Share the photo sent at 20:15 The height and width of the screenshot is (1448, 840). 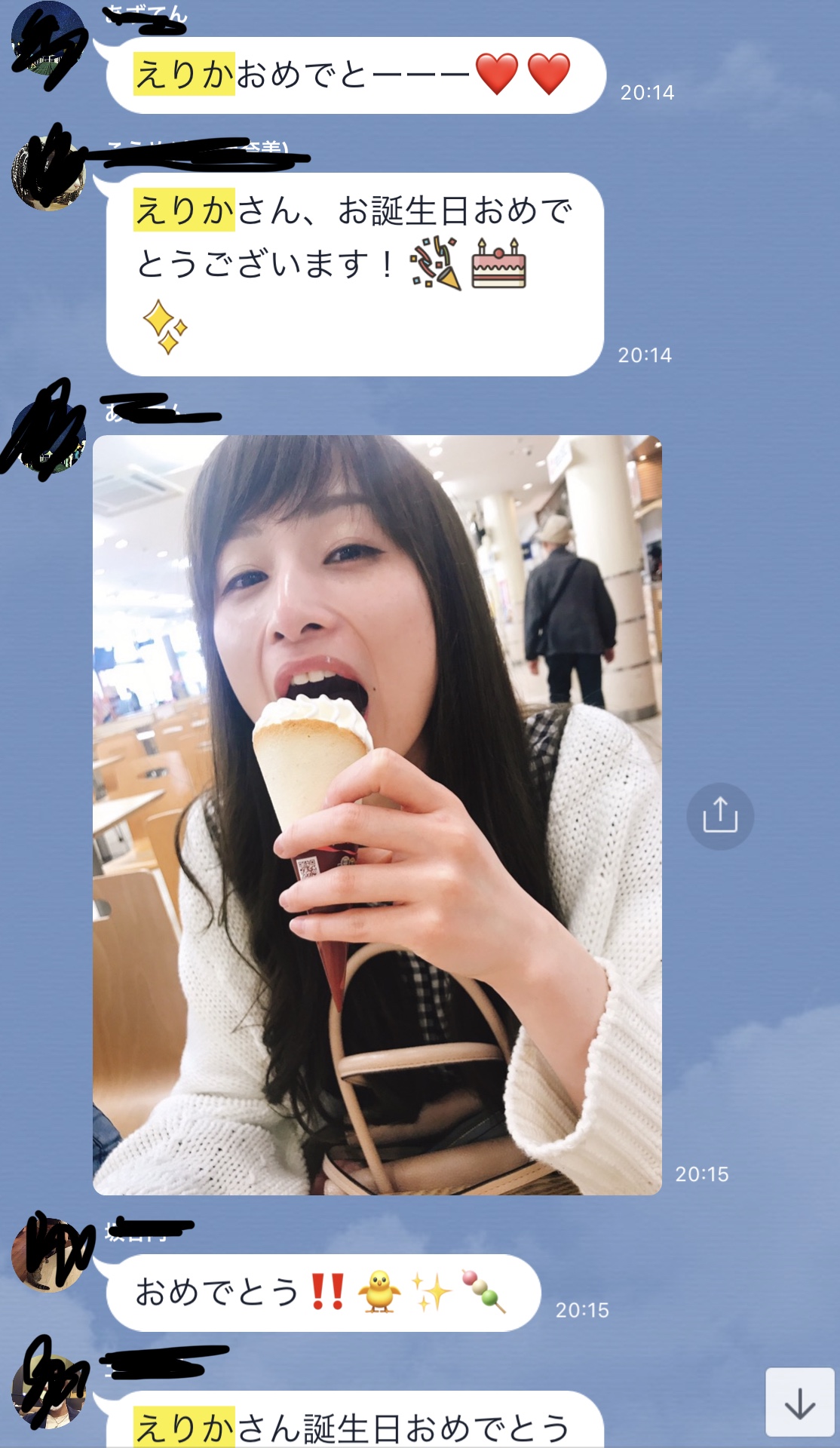click(719, 816)
